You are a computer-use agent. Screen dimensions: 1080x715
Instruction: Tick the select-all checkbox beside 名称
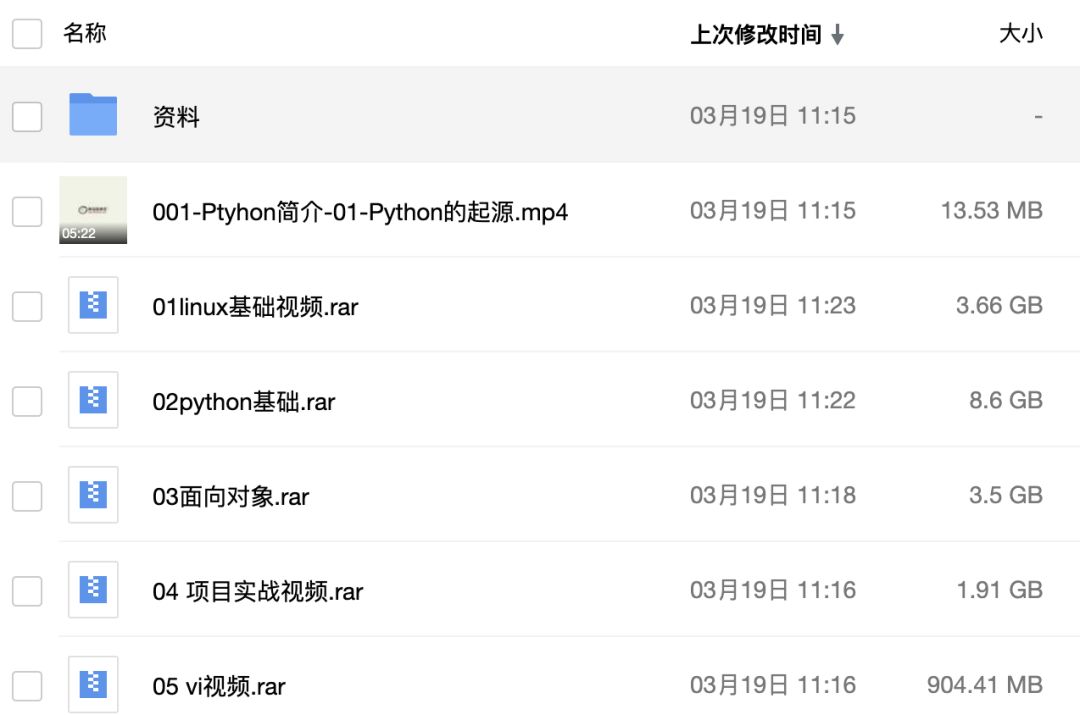27,34
